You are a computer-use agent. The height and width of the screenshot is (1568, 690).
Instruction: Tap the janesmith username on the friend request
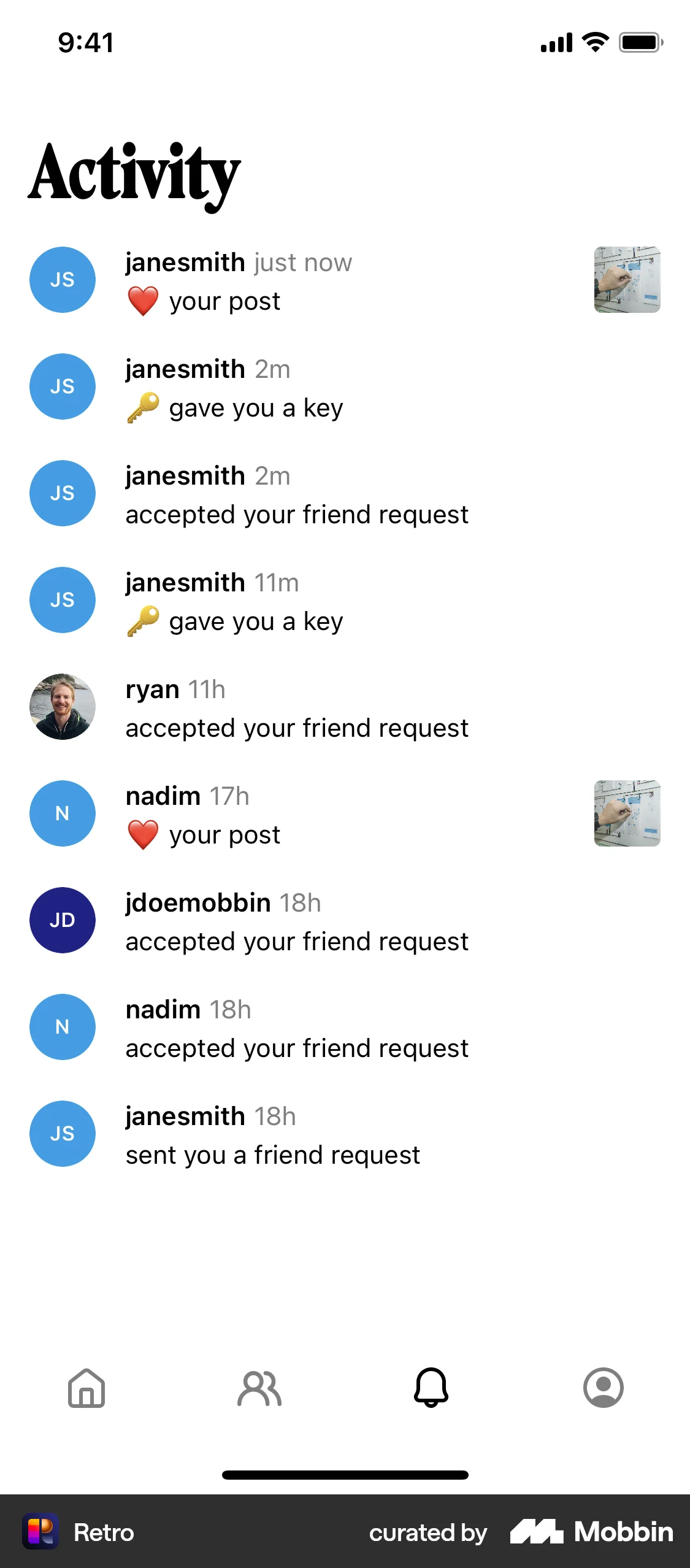(x=185, y=1116)
